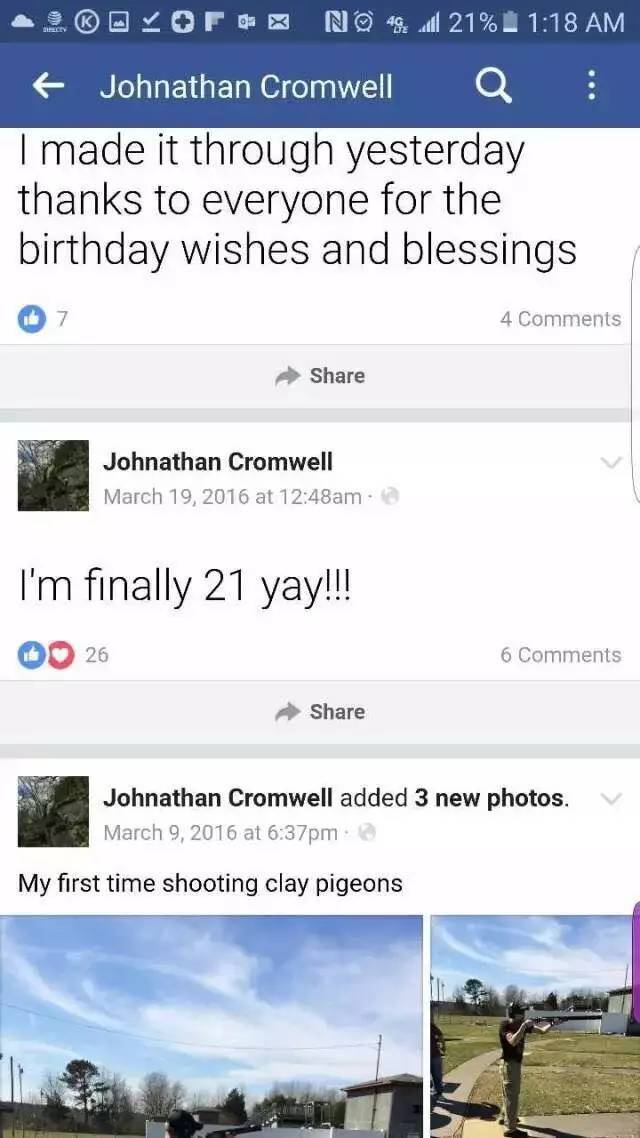640x1138 pixels.
Task: See the 7 likes on the thanks post
Action: (45, 319)
